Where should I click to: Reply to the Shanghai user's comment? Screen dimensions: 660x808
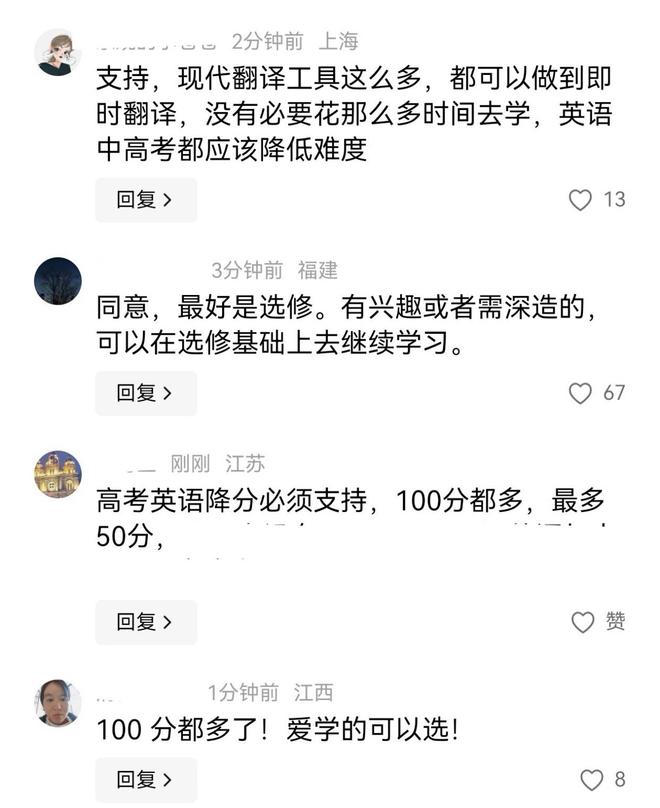click(145, 200)
